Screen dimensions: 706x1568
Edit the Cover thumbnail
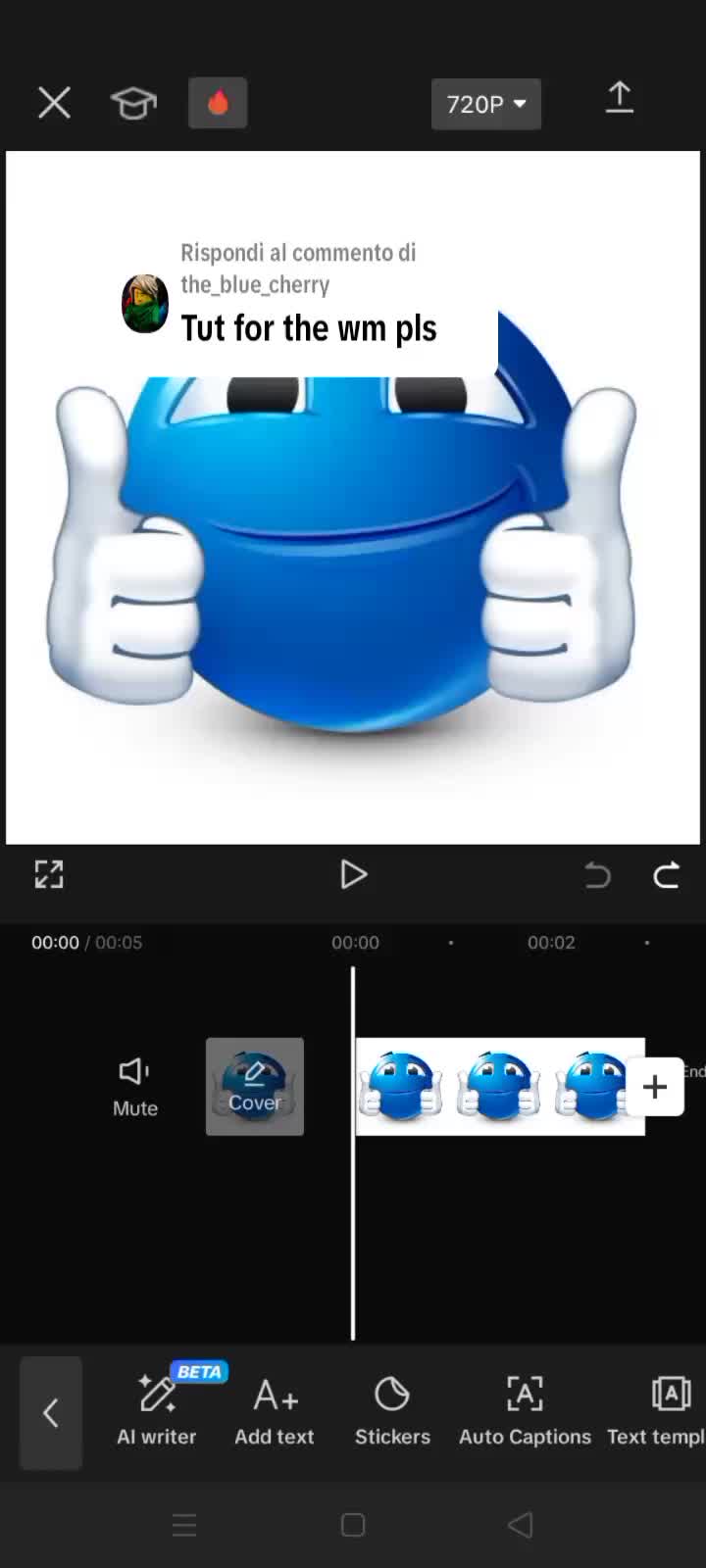(x=255, y=1087)
